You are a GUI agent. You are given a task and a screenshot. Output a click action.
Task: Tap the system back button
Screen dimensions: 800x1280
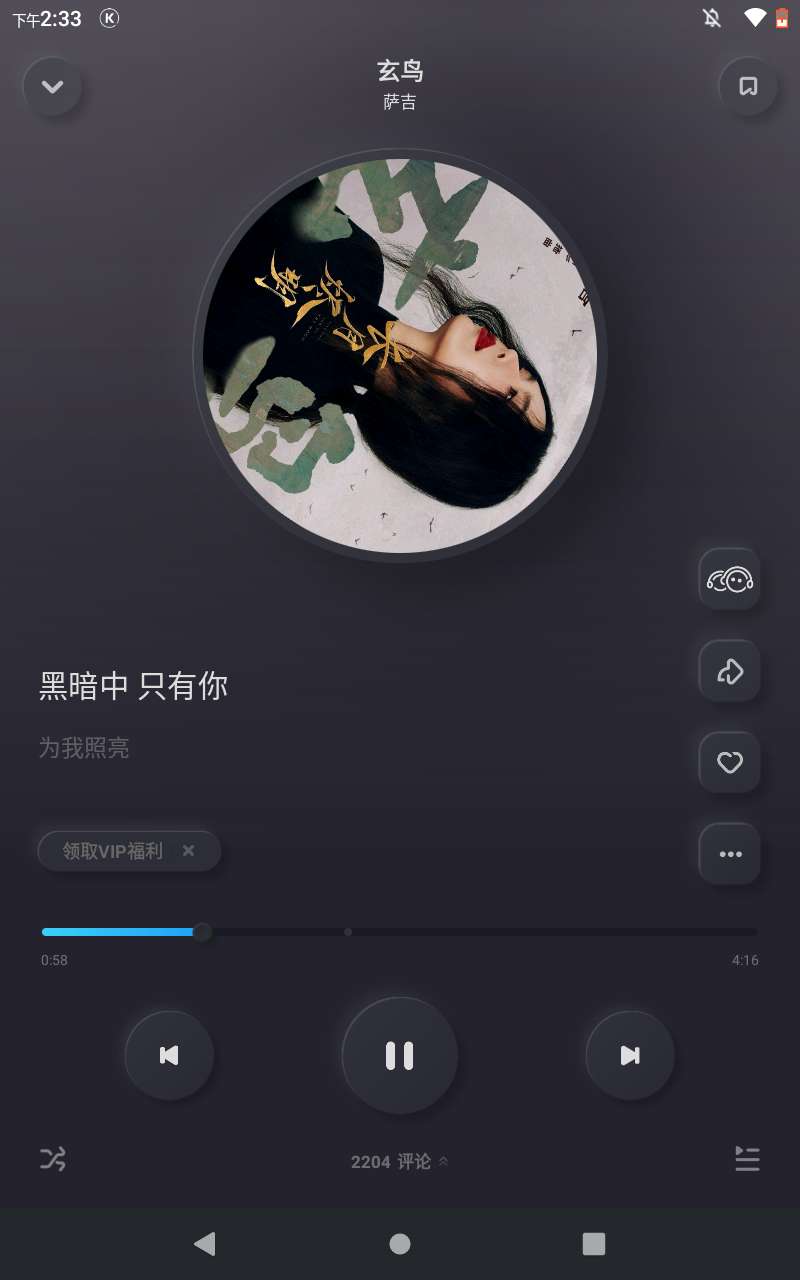(205, 1244)
